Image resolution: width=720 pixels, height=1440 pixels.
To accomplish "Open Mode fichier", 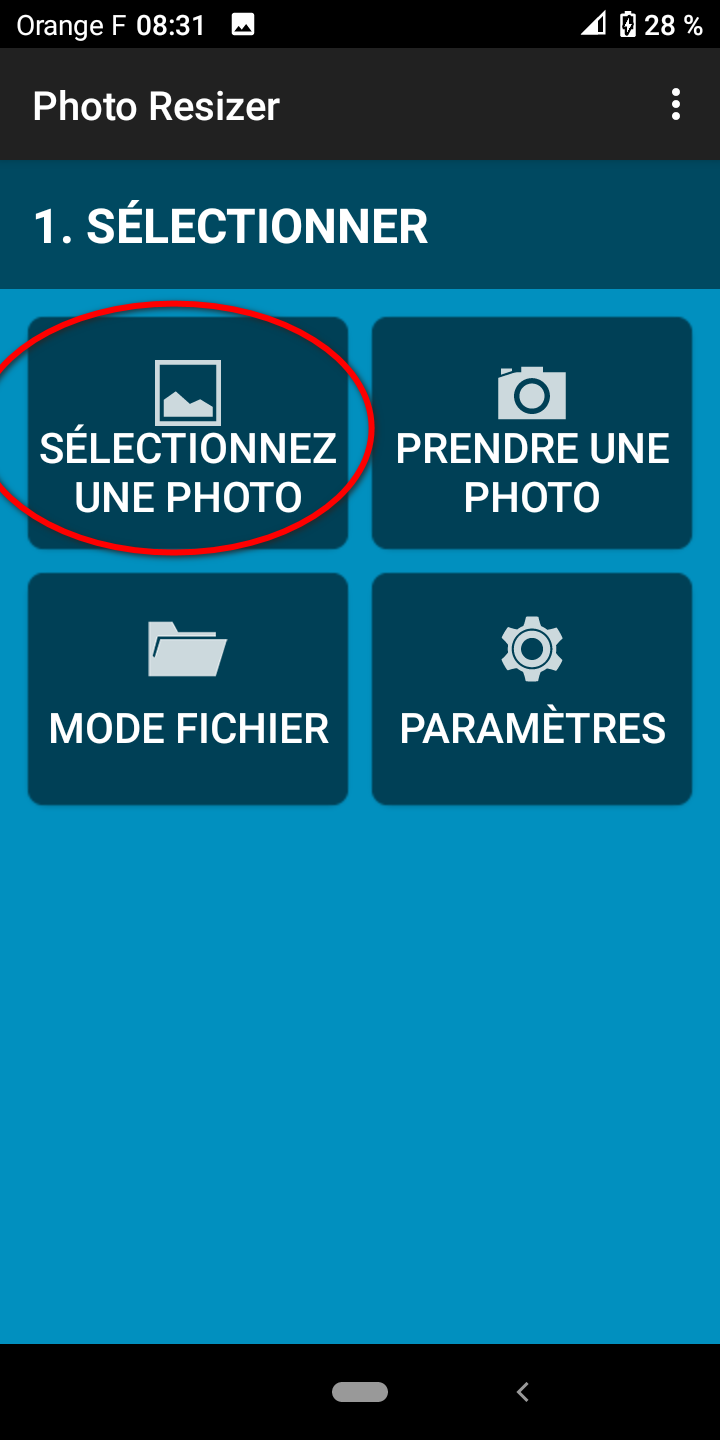I will pos(188,689).
